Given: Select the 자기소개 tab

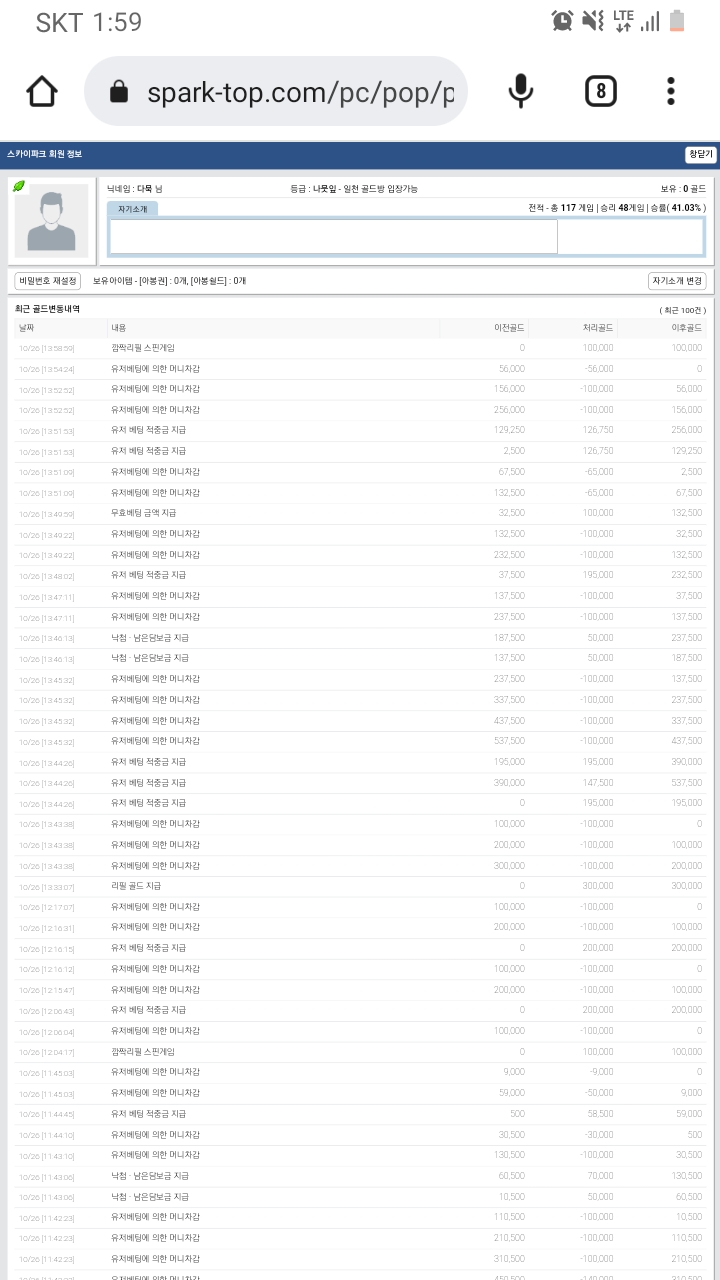Looking at the screenshot, I should pos(132,209).
